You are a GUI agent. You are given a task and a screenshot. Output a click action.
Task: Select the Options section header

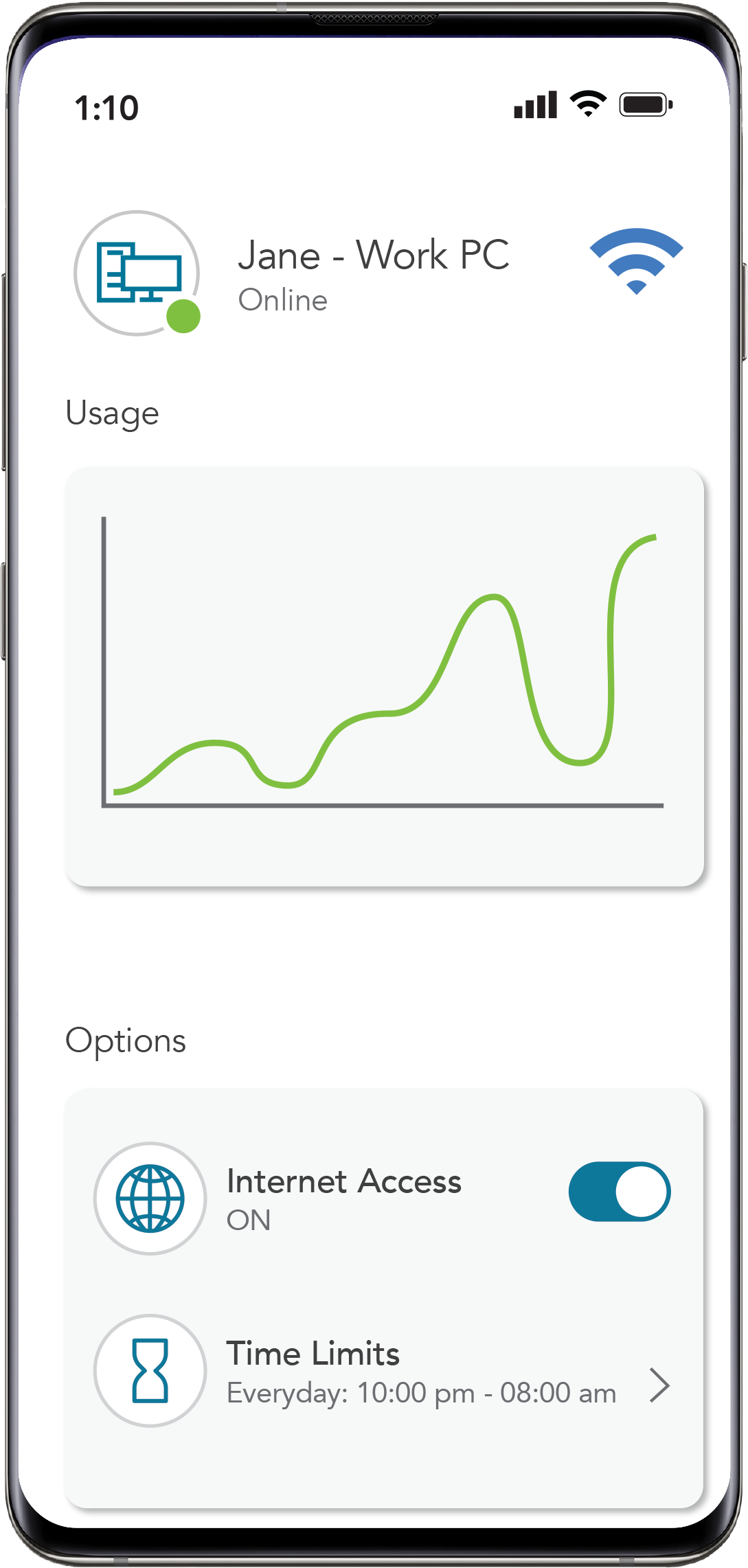click(126, 1041)
